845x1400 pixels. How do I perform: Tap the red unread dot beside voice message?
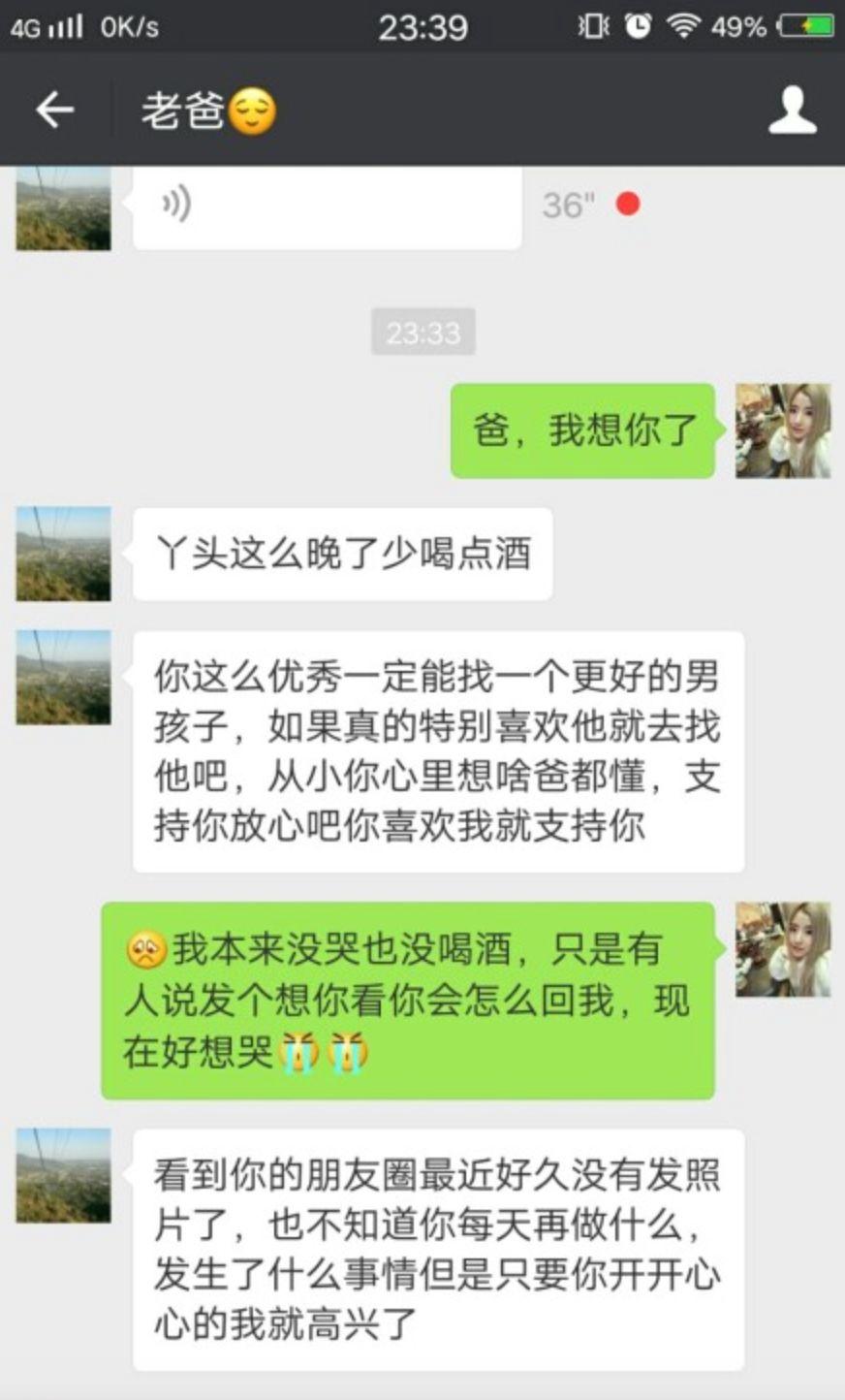coord(630,205)
